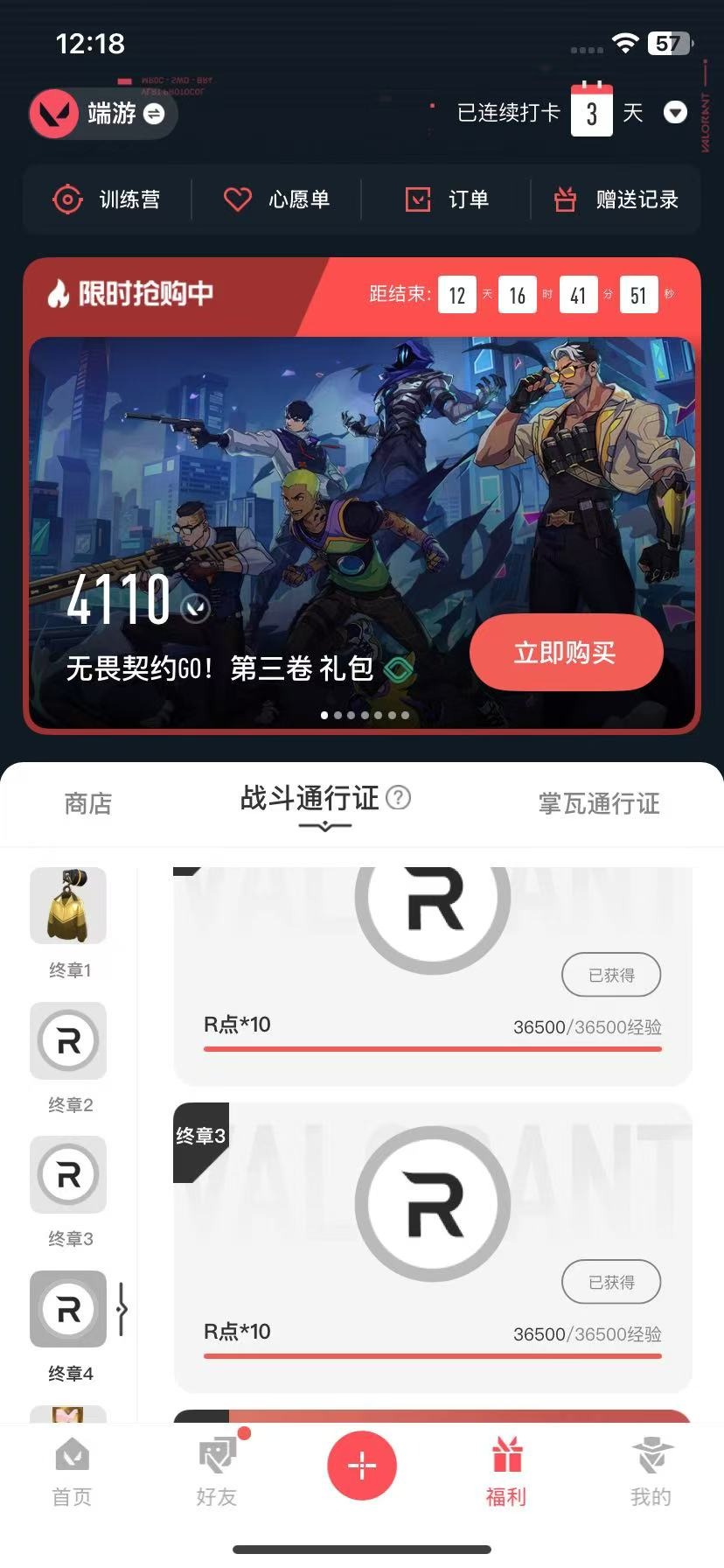Viewport: 724px width, 1568px height.
Task: Tap 立即购买 to buy the bundle
Action: pos(566,653)
